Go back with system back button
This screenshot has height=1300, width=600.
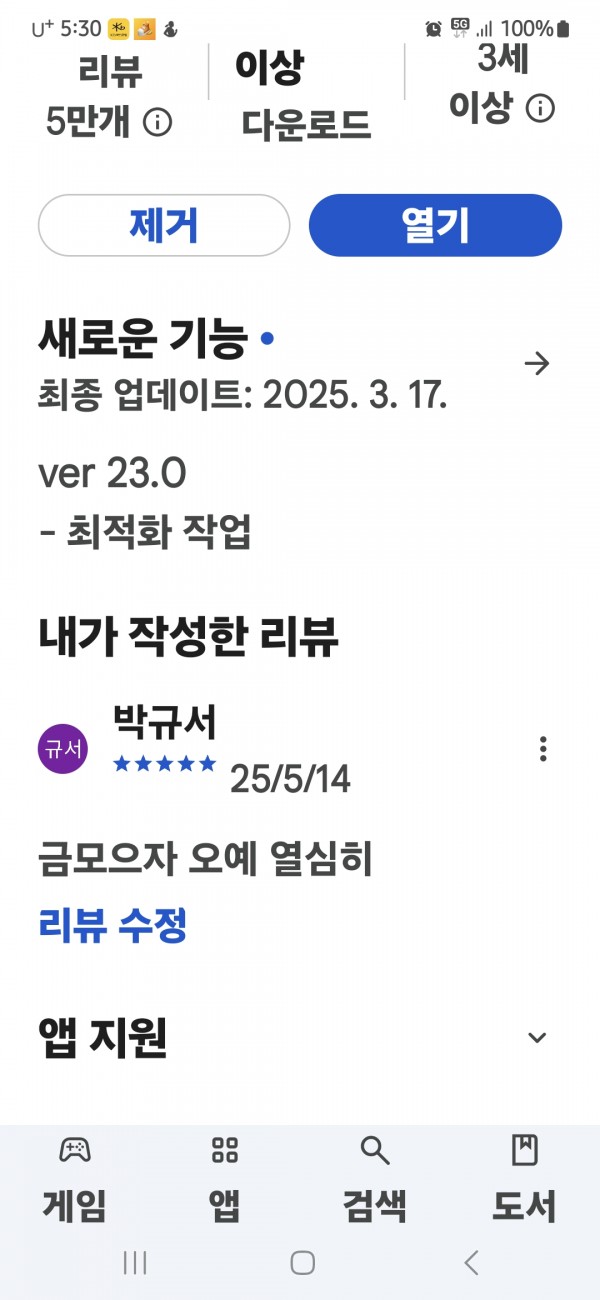tap(471, 1263)
